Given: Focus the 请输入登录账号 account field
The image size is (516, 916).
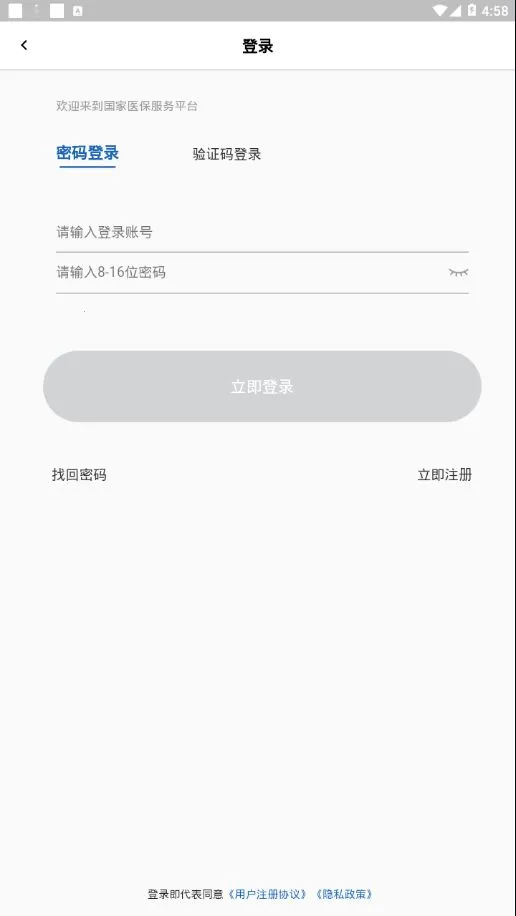Looking at the screenshot, I should pos(262,233).
